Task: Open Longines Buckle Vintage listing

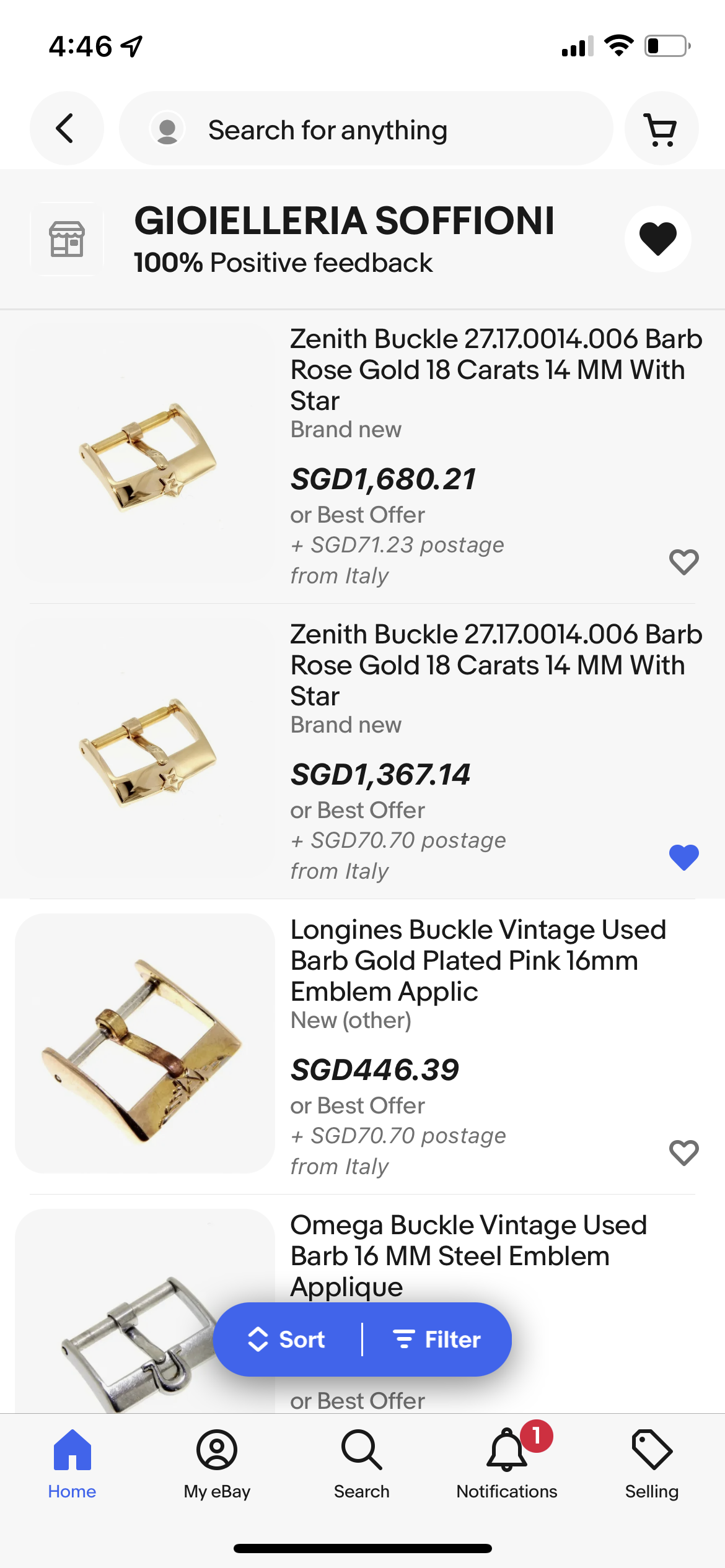Action: pos(477,960)
